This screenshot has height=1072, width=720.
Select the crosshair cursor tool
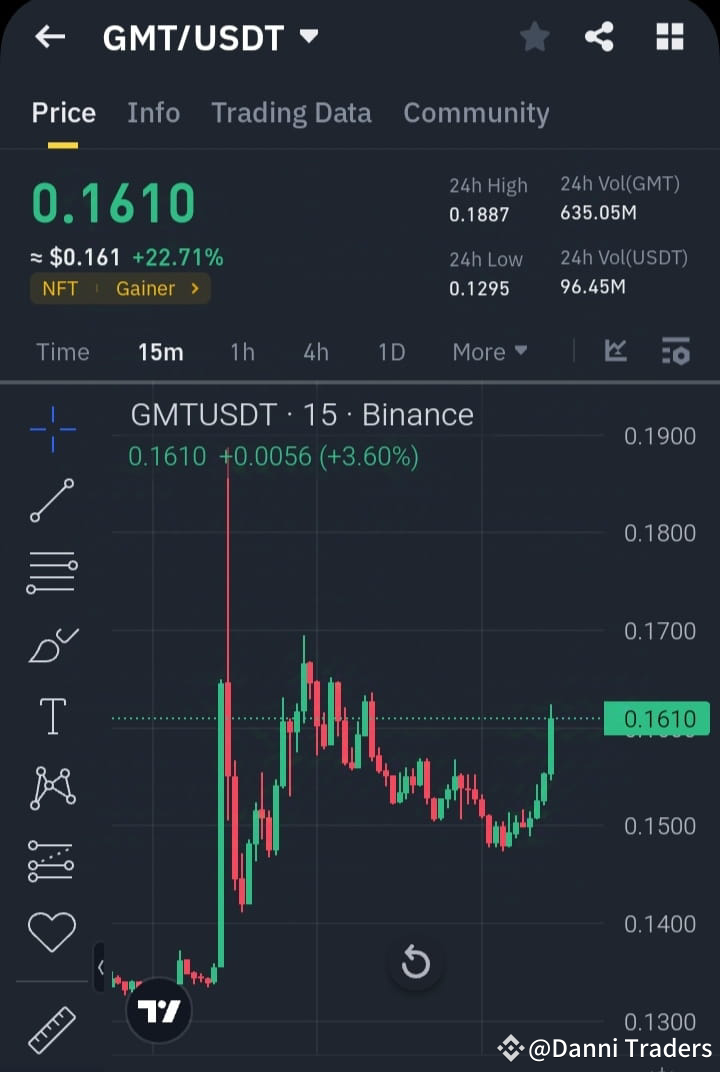[51, 429]
